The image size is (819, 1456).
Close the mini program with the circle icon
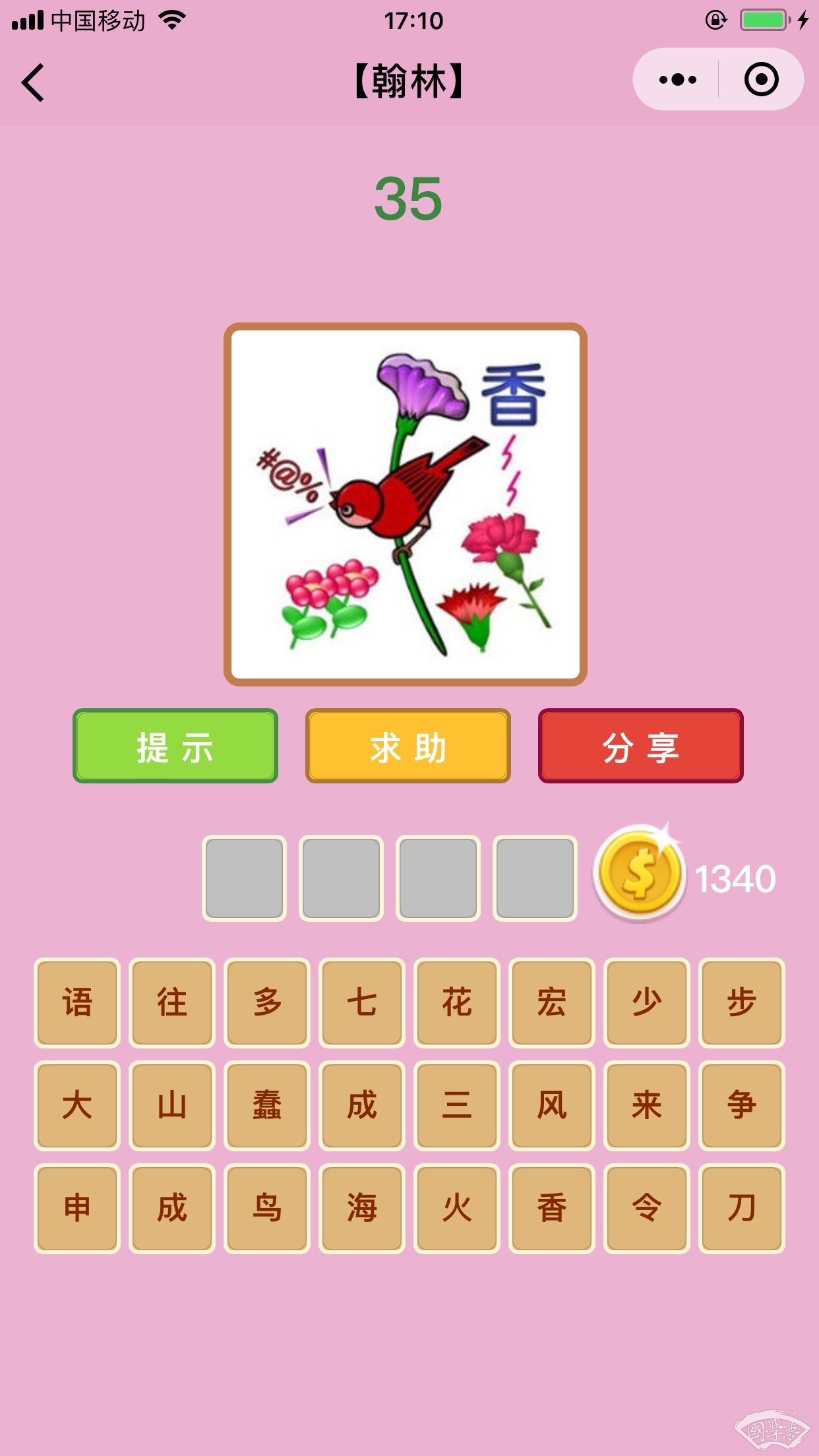pos(761,80)
